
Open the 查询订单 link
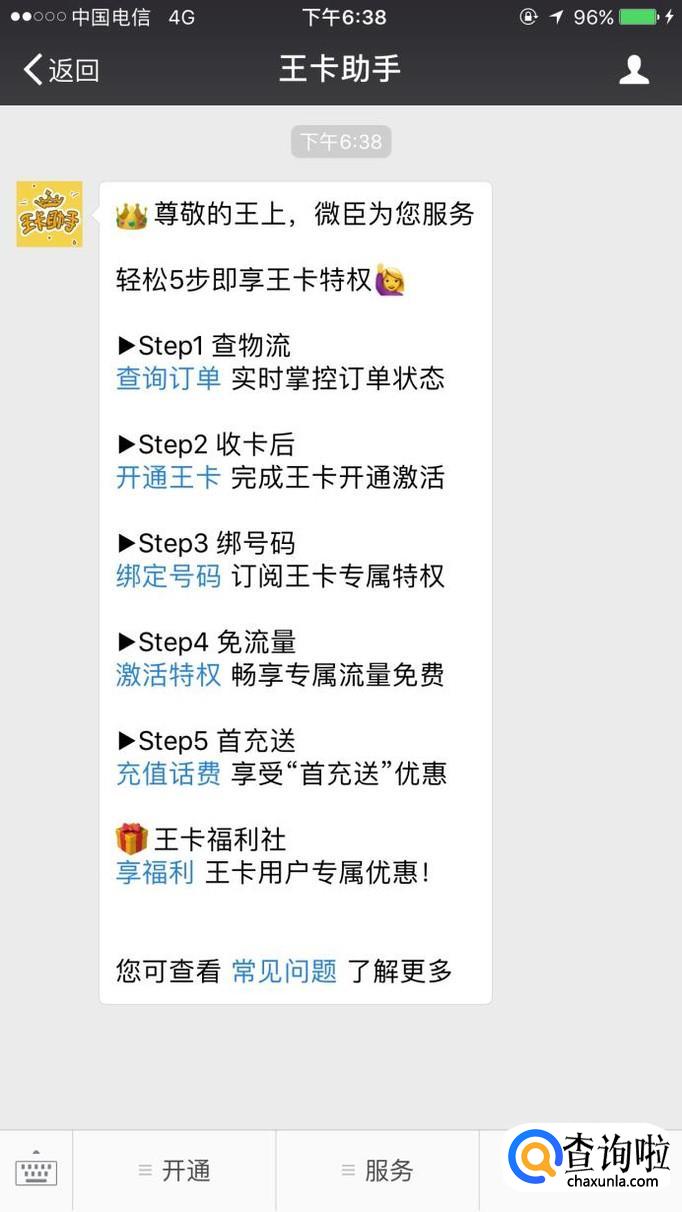pos(168,378)
